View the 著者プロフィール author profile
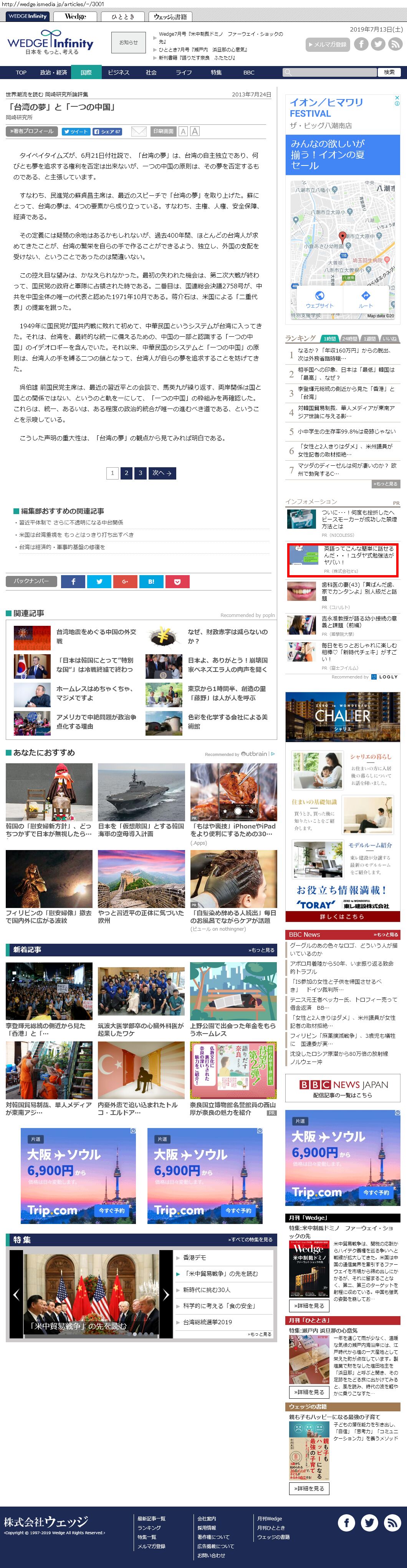The width and height of the screenshot is (407, 1568). [31, 131]
